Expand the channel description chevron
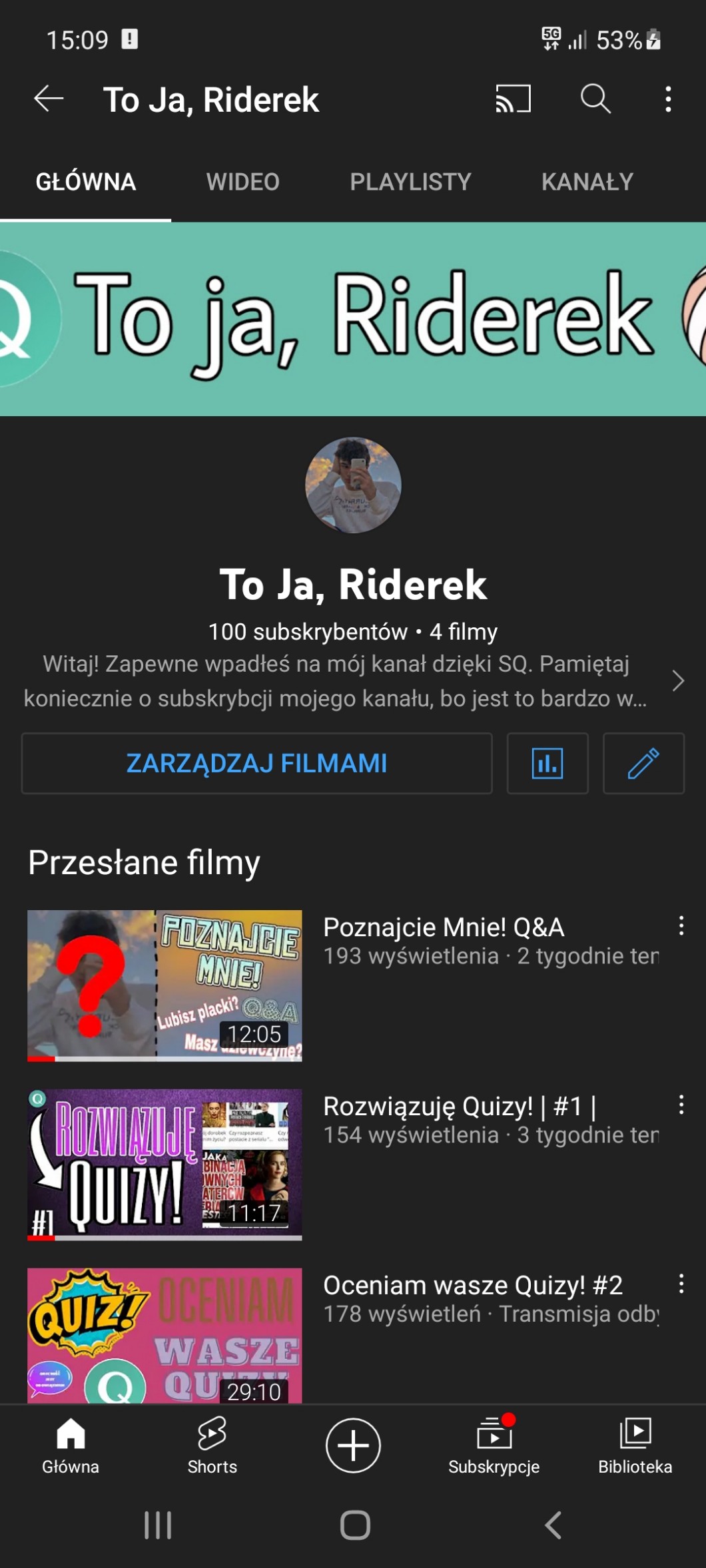706x1568 pixels. point(678,680)
